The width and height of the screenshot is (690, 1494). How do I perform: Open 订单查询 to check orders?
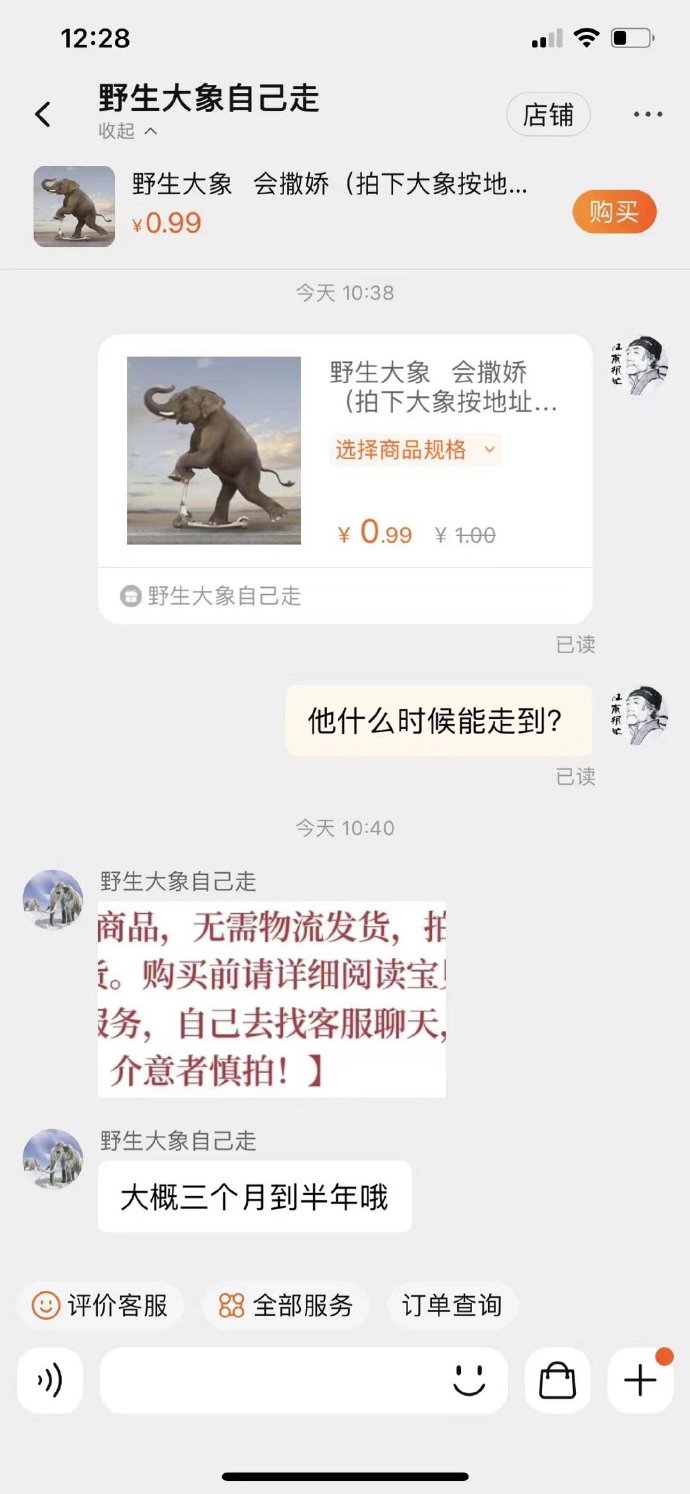(x=452, y=1305)
